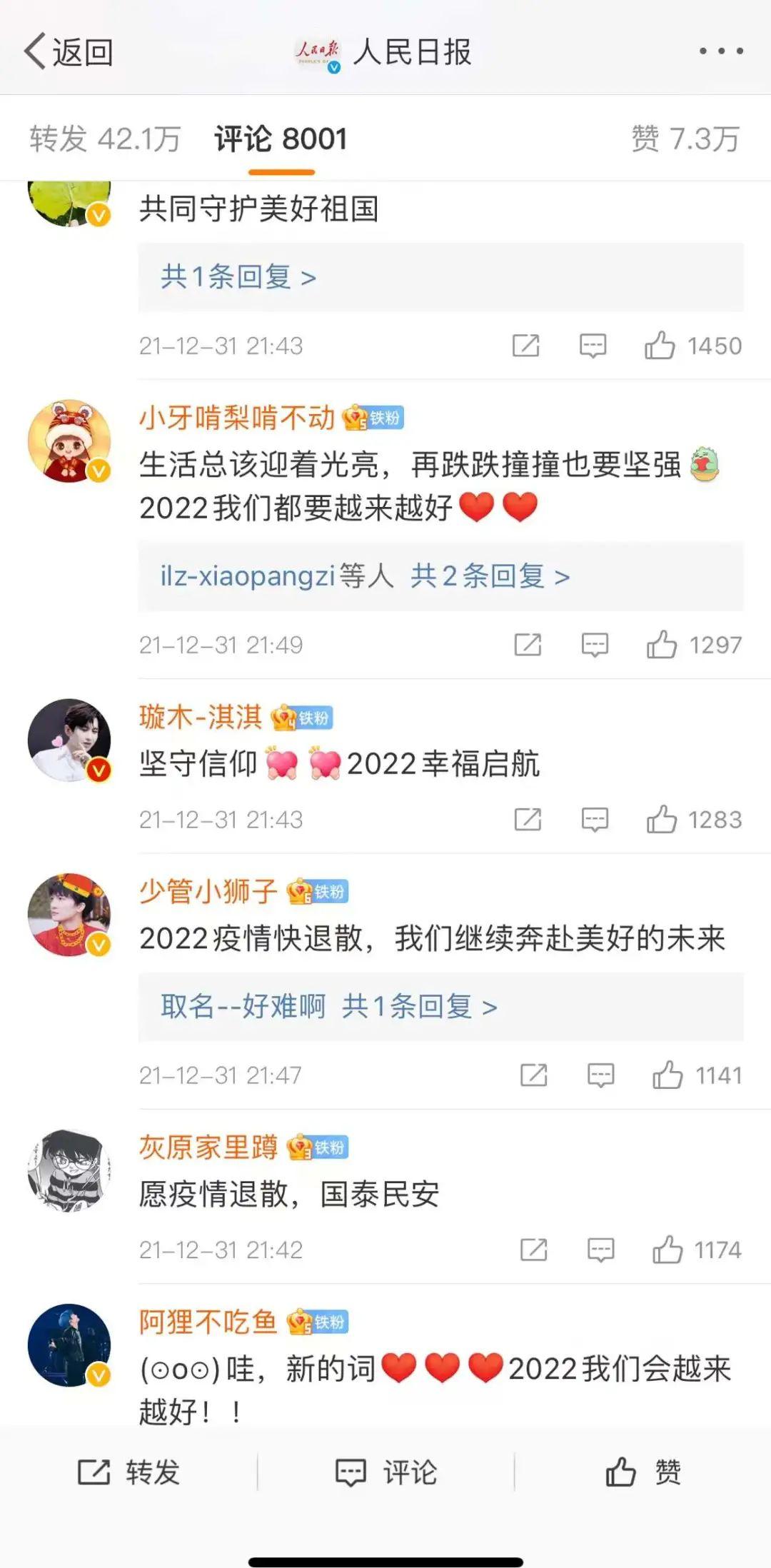771x1568 pixels.
Task: Expand 共1条回复 under 共同守护美好祖国
Action: (238, 277)
